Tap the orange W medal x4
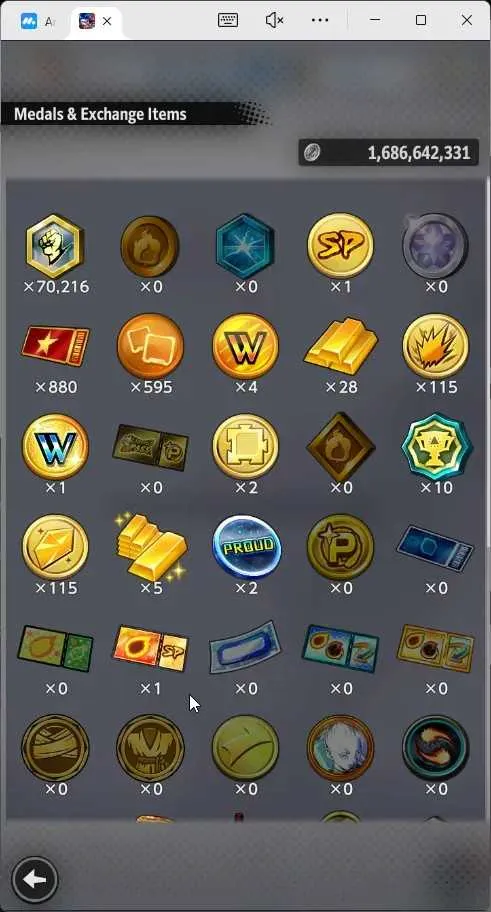 coord(246,347)
